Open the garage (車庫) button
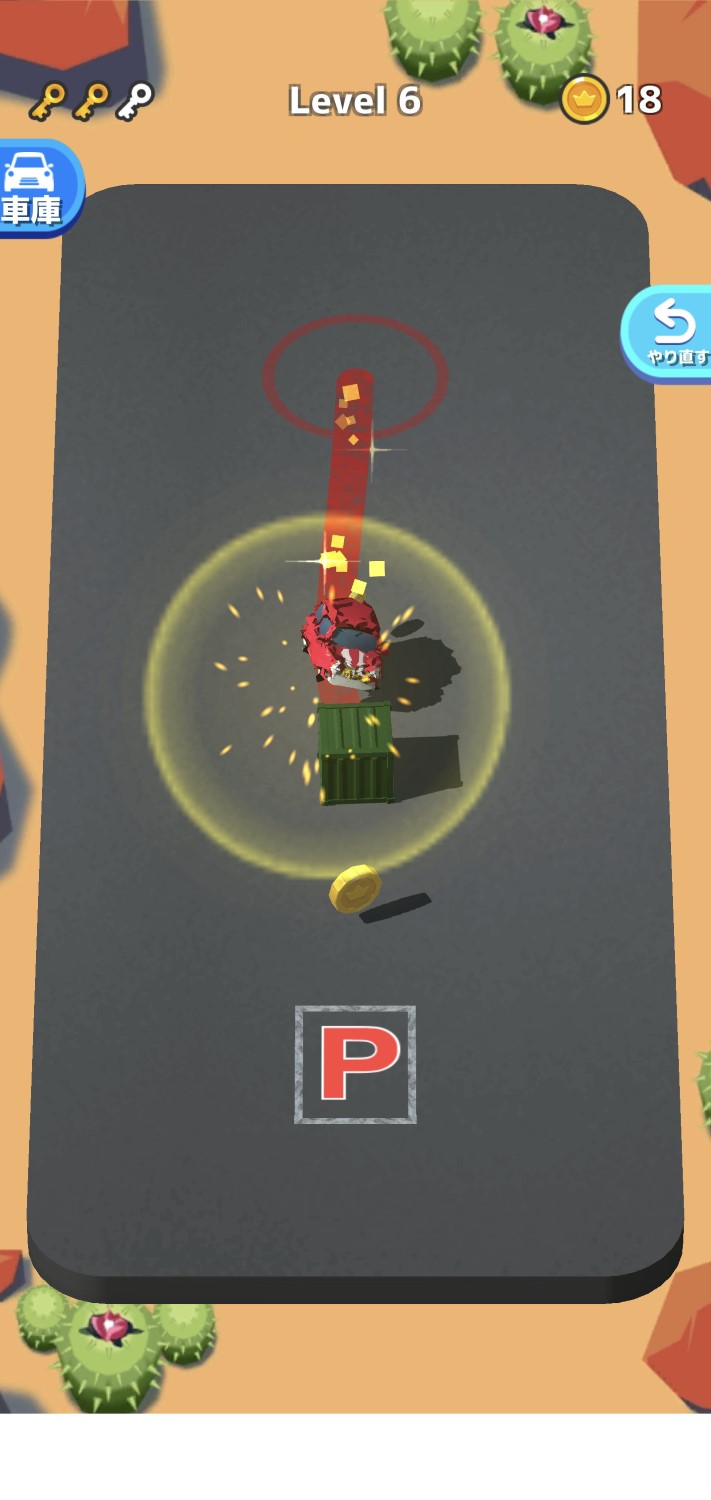This screenshot has width=711, height=1500. coord(35,188)
